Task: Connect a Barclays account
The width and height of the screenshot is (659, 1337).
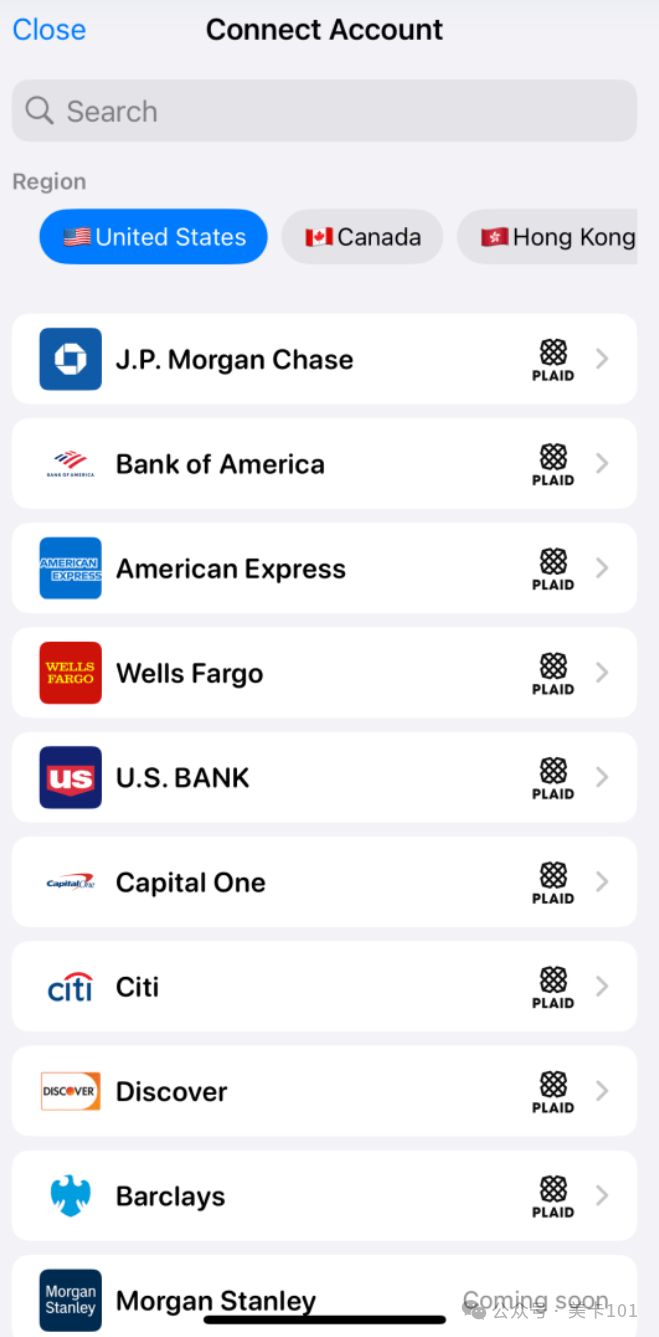Action: tap(324, 1196)
